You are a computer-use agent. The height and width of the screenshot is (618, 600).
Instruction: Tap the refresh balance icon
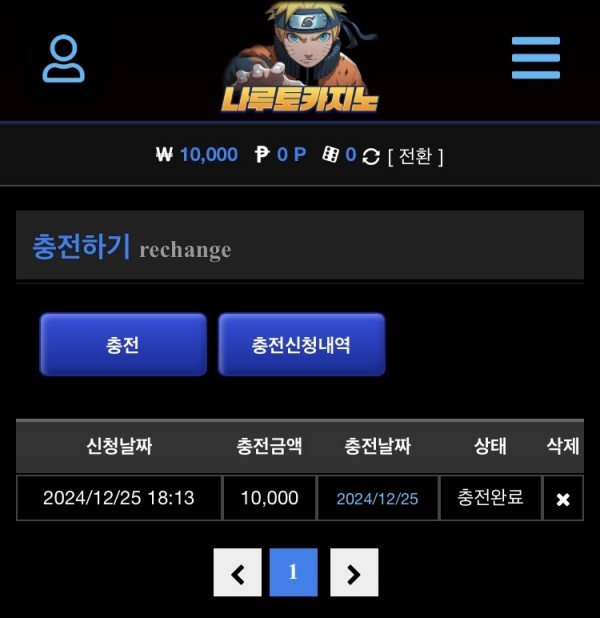point(371,156)
